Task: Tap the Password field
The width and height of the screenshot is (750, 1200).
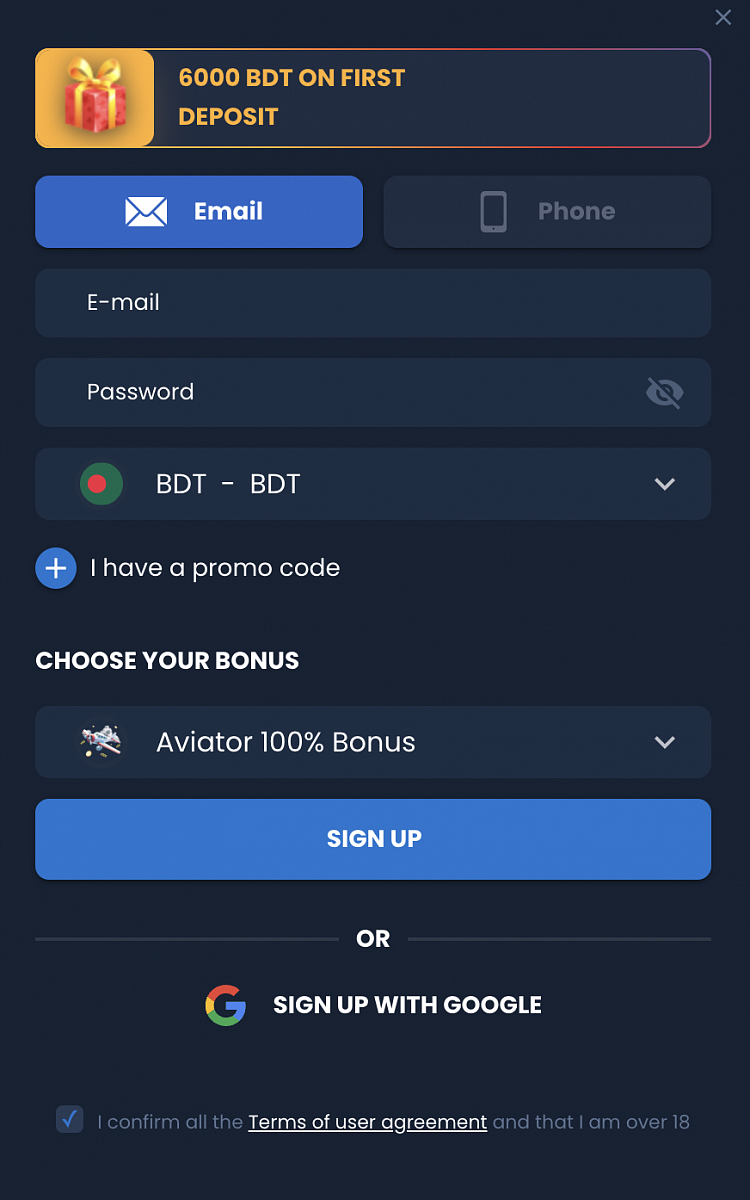Action: [x=340, y=392]
